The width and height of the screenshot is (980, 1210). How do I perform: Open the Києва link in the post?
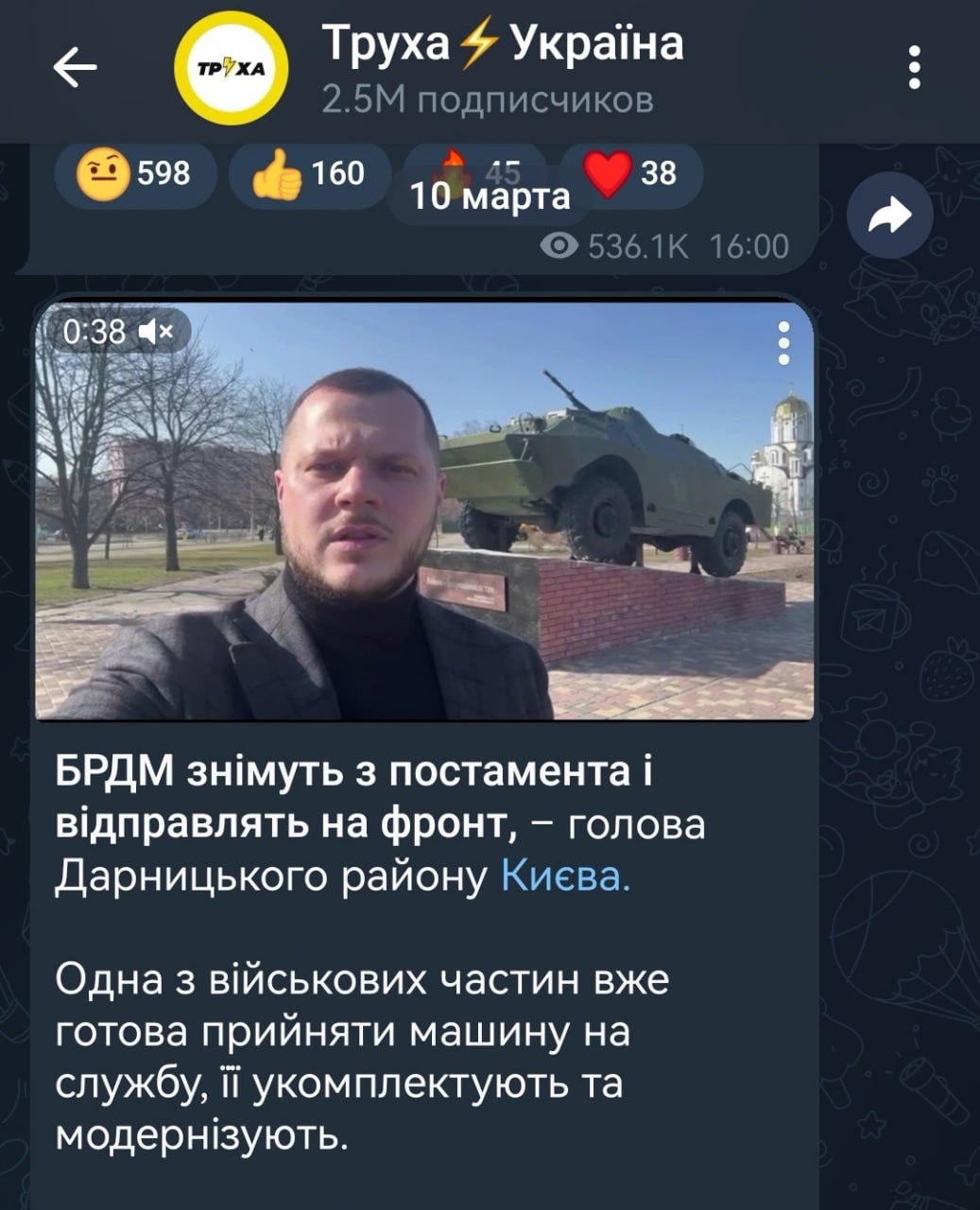(x=564, y=877)
